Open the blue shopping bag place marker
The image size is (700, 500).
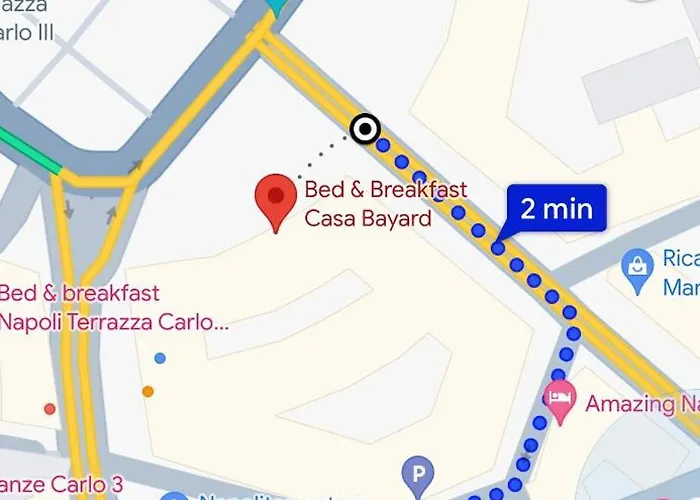coord(637,268)
